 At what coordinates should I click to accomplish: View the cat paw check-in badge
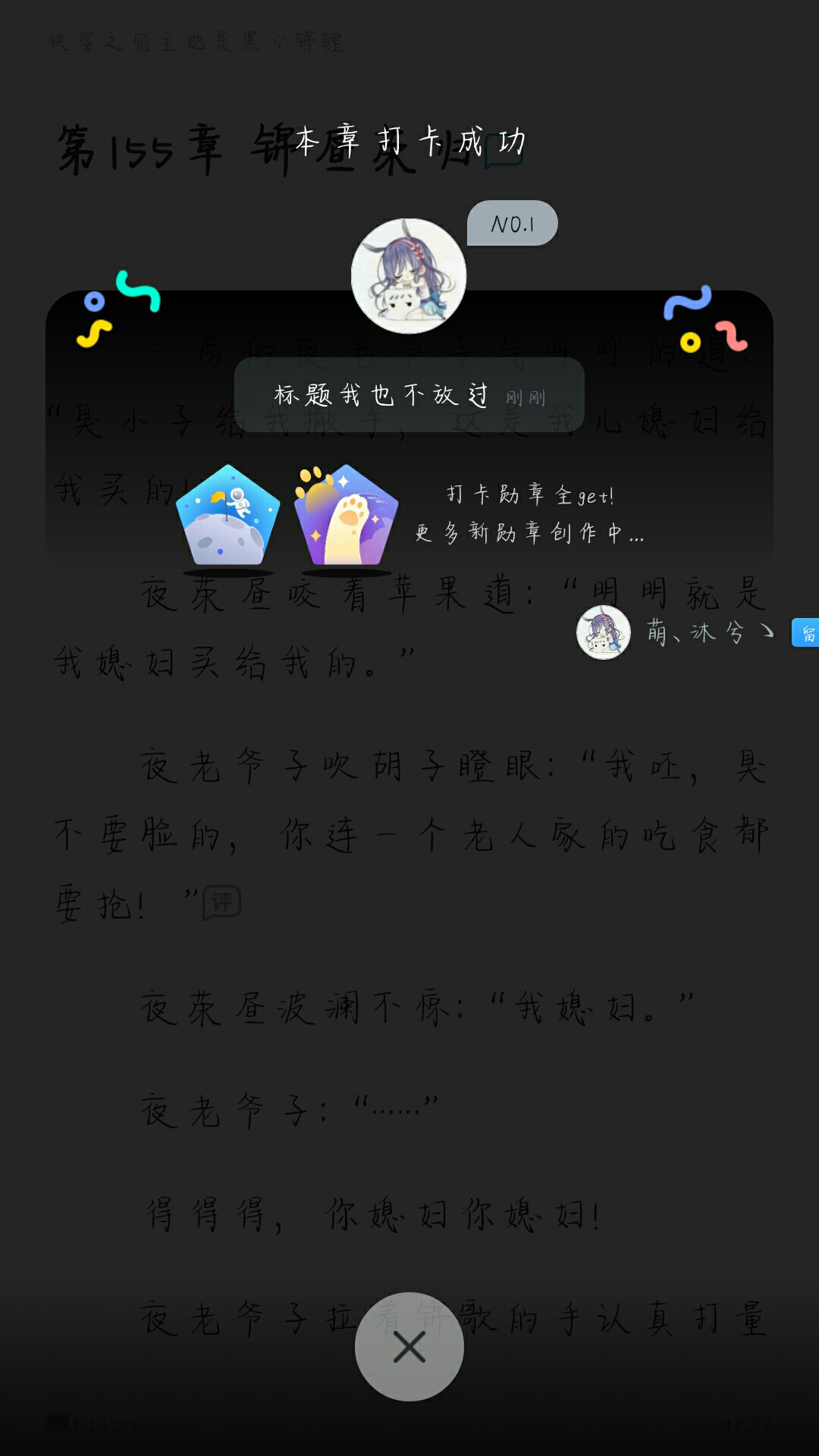347,516
